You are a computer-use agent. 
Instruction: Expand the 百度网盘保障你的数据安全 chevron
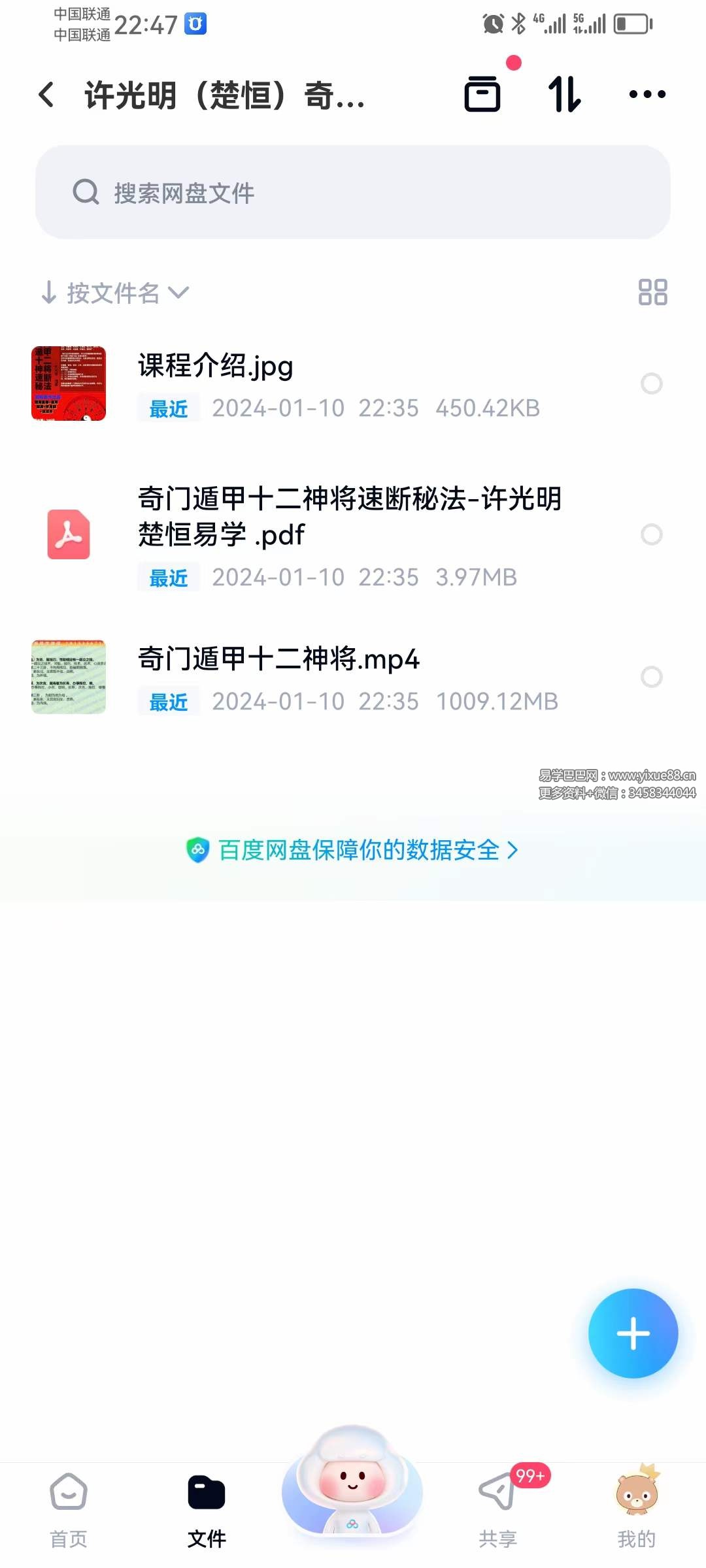[514, 851]
